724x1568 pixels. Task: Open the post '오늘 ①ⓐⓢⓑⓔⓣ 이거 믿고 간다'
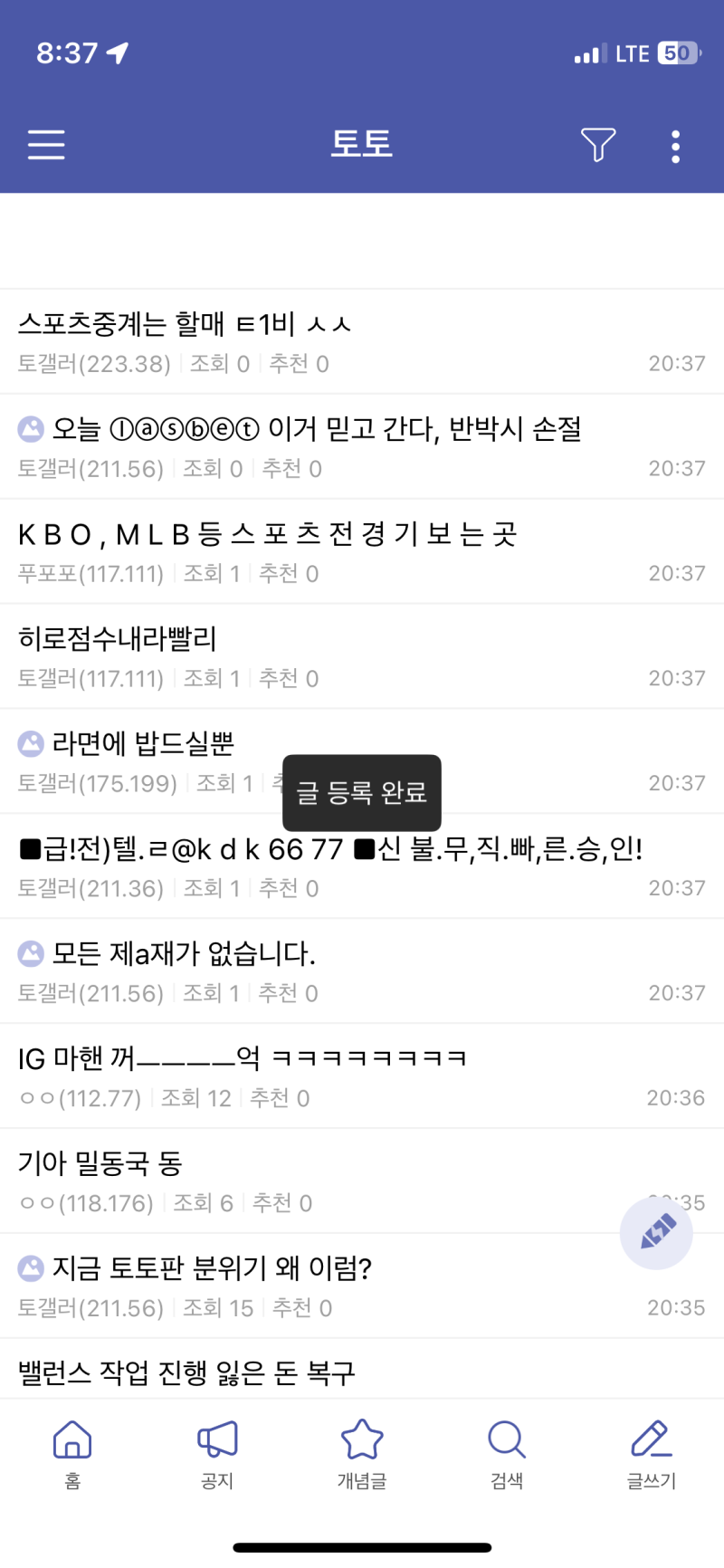click(x=317, y=429)
